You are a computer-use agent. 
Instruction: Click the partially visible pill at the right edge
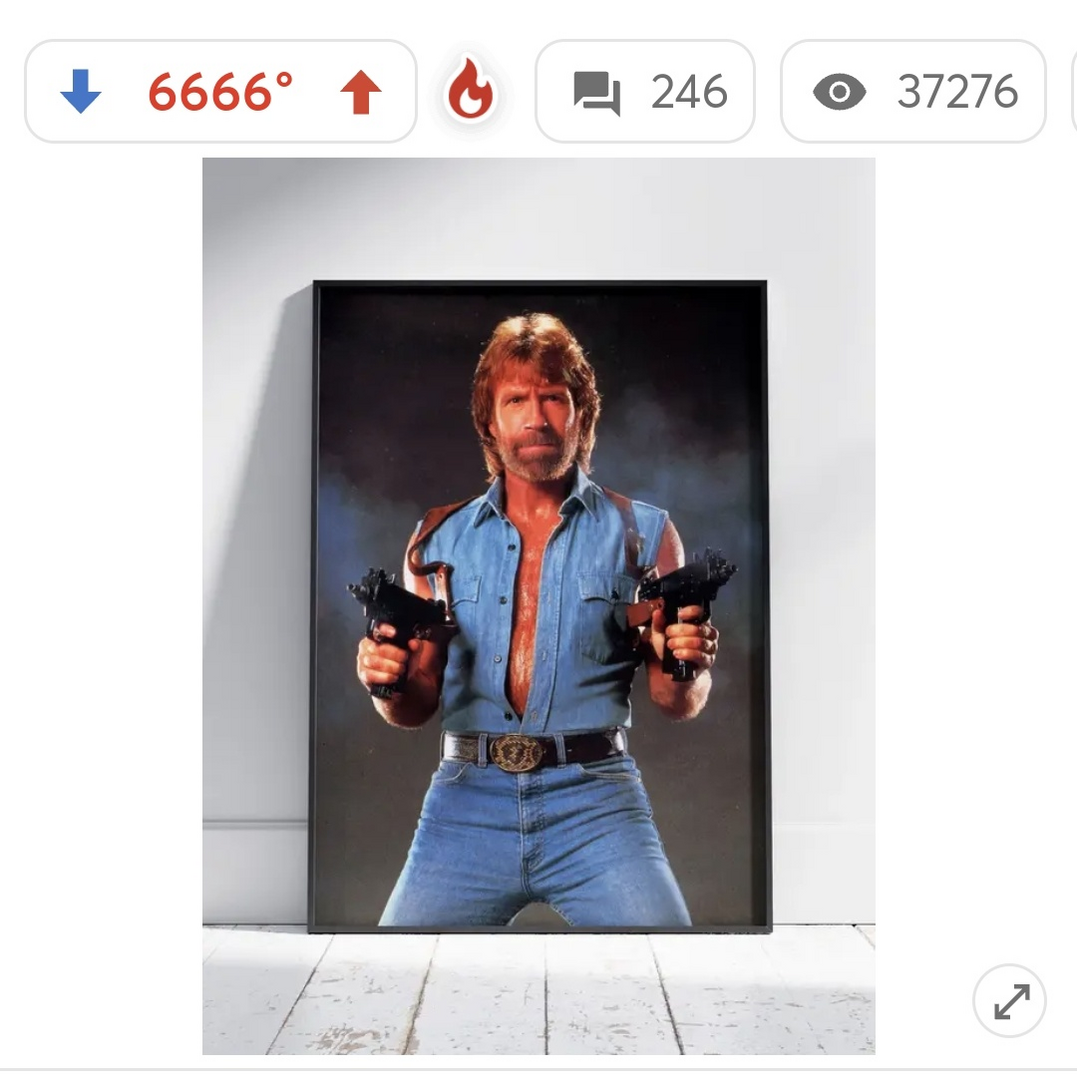click(1072, 91)
